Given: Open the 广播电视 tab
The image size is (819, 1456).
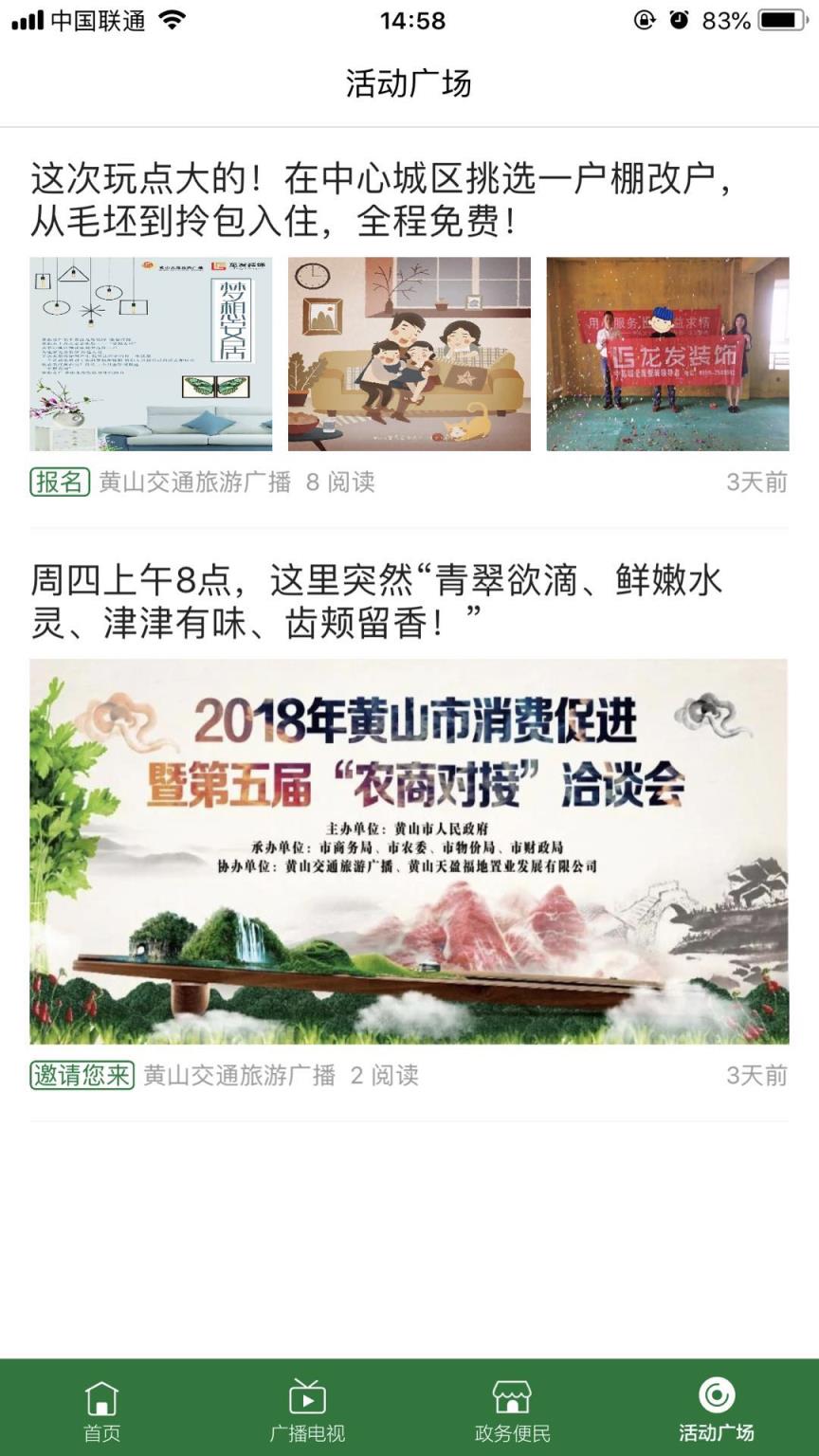Looking at the screenshot, I should tap(307, 1410).
